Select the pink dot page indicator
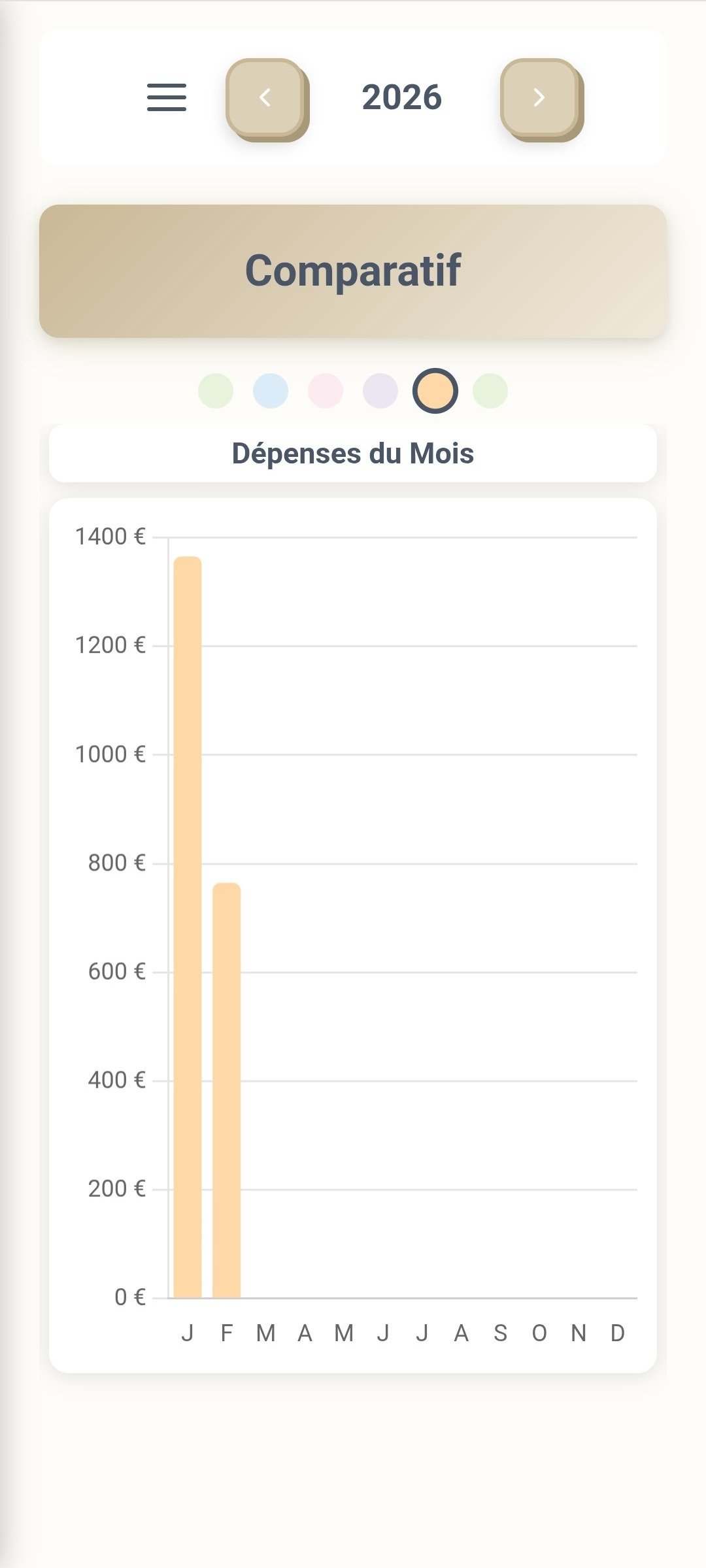 (326, 391)
